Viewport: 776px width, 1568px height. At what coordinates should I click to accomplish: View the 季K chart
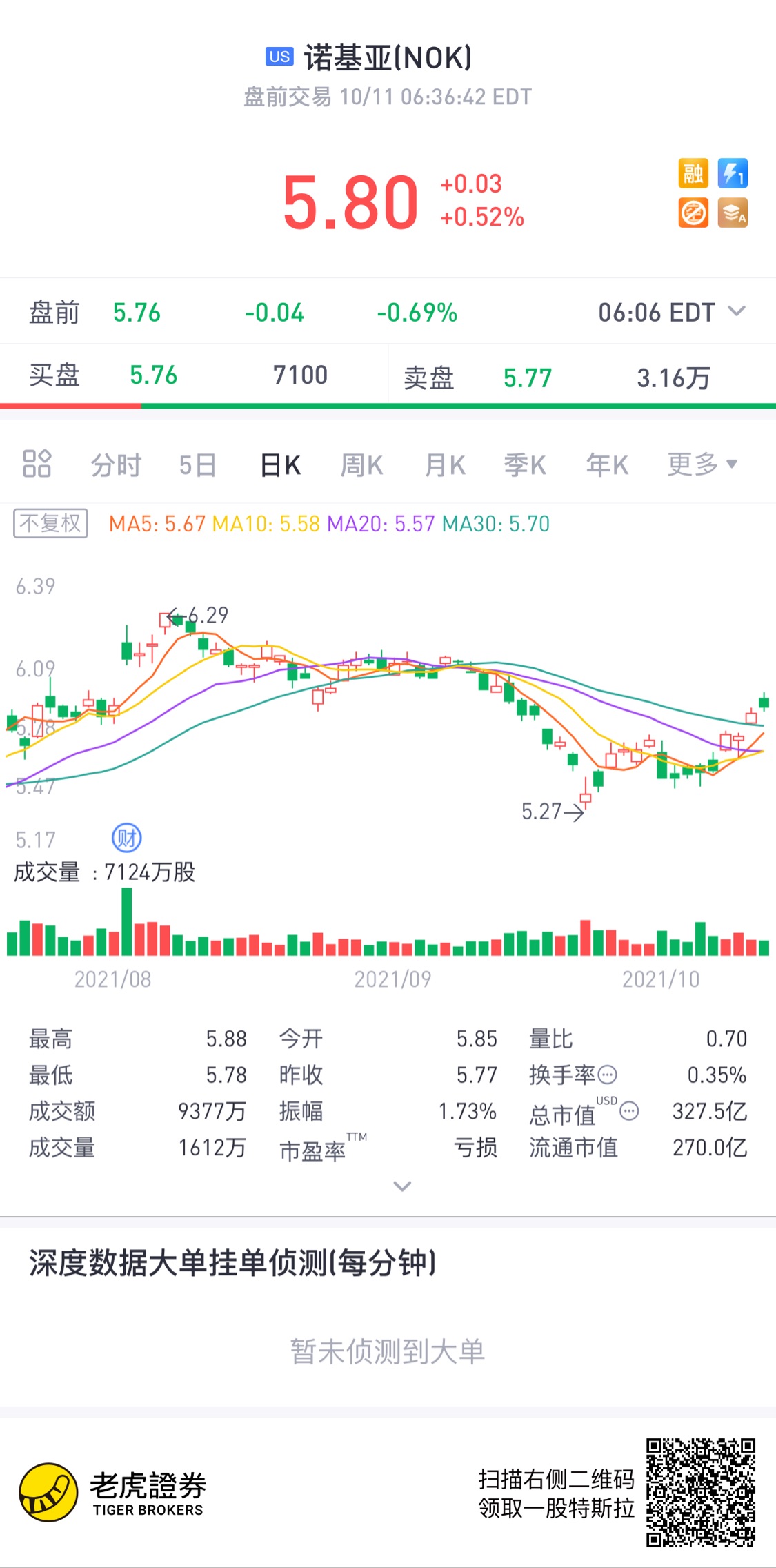tap(525, 465)
